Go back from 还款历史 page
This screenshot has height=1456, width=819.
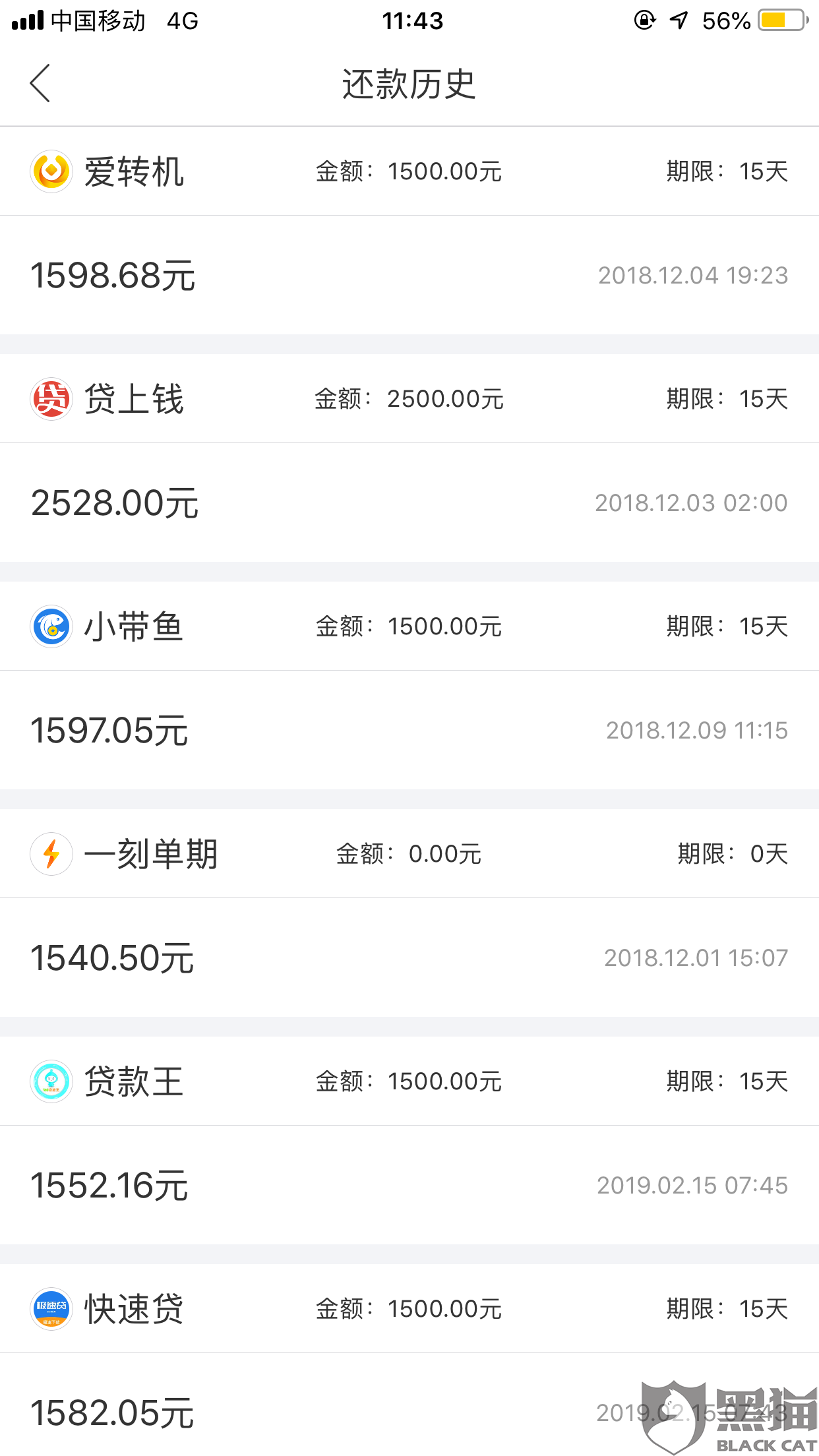[40, 84]
